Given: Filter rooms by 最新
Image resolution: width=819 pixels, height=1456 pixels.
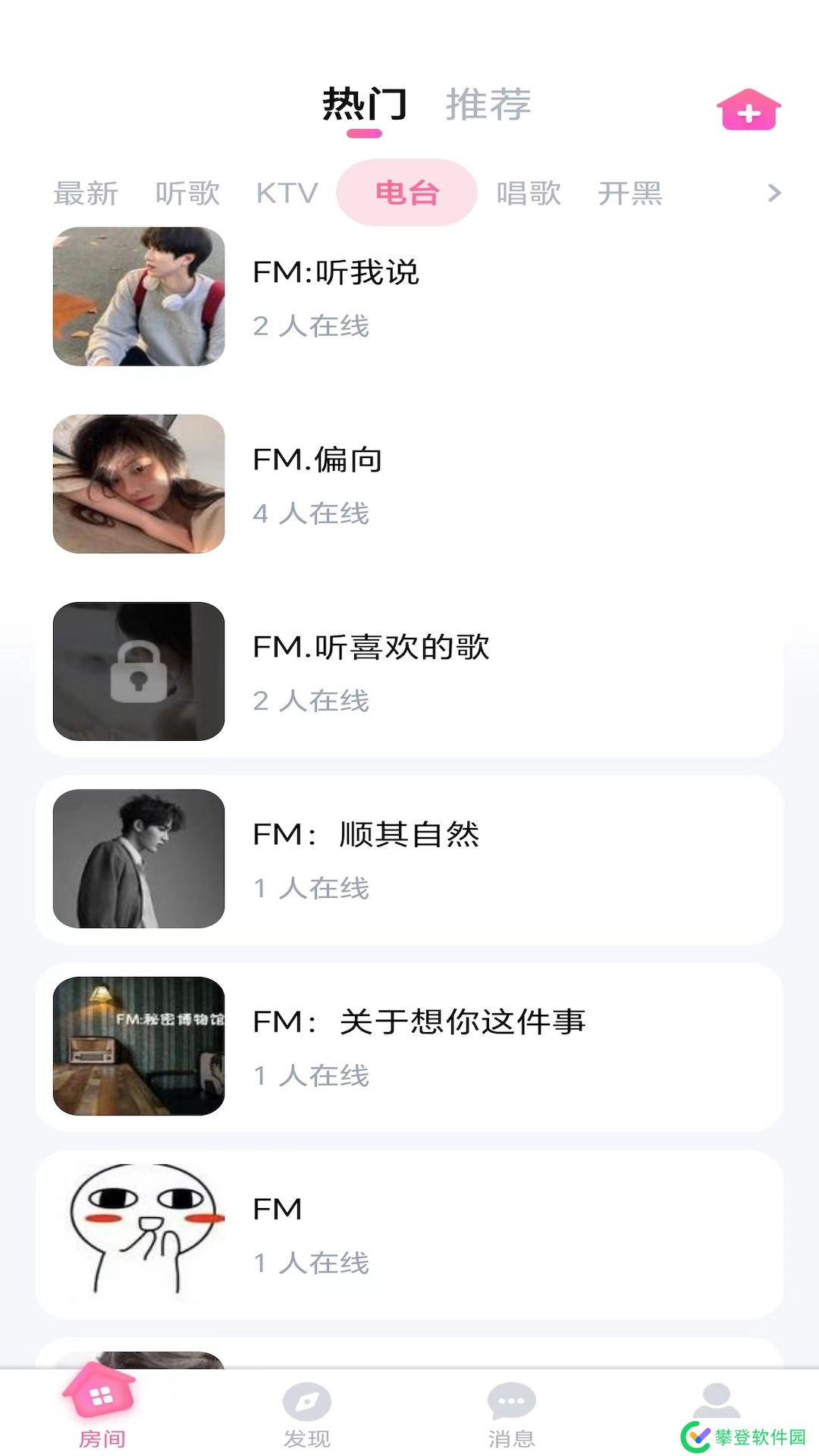Looking at the screenshot, I should pos(86,193).
